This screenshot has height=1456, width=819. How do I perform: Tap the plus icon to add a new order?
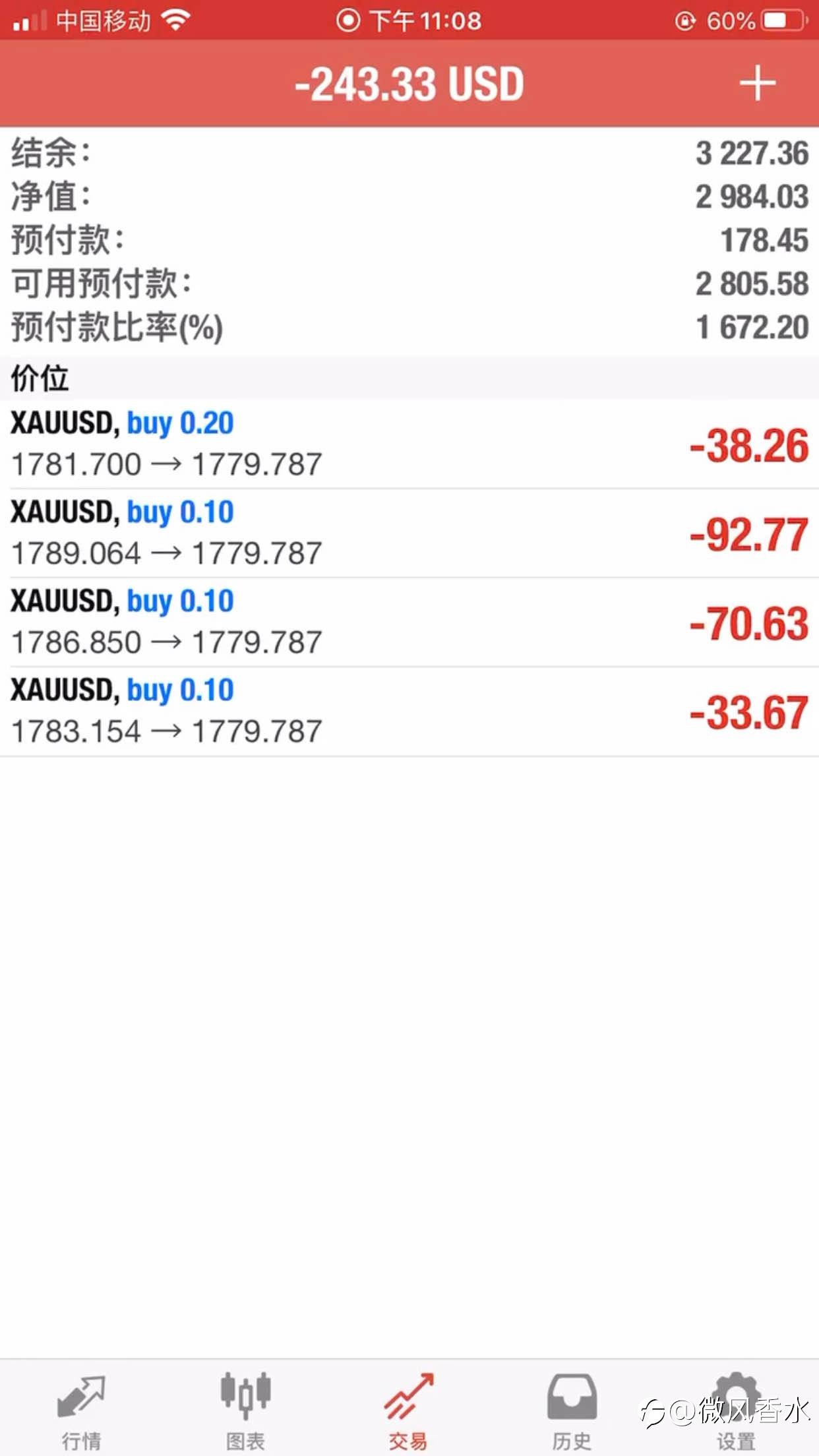click(x=757, y=84)
